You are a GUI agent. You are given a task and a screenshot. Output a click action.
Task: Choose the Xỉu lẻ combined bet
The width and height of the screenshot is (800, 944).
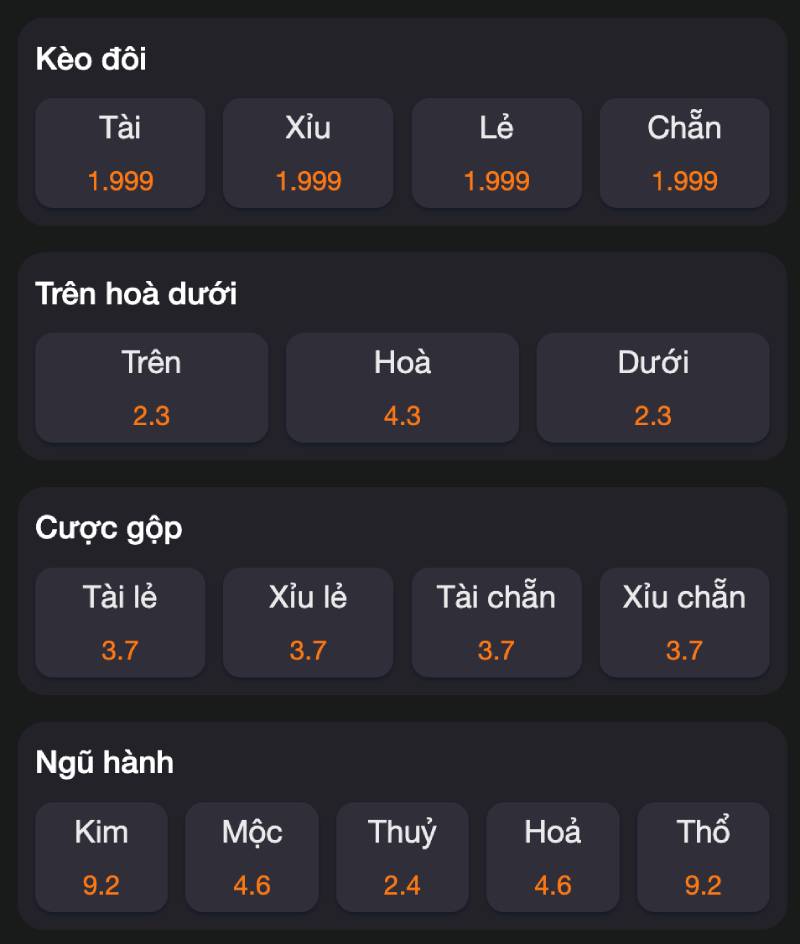click(308, 622)
